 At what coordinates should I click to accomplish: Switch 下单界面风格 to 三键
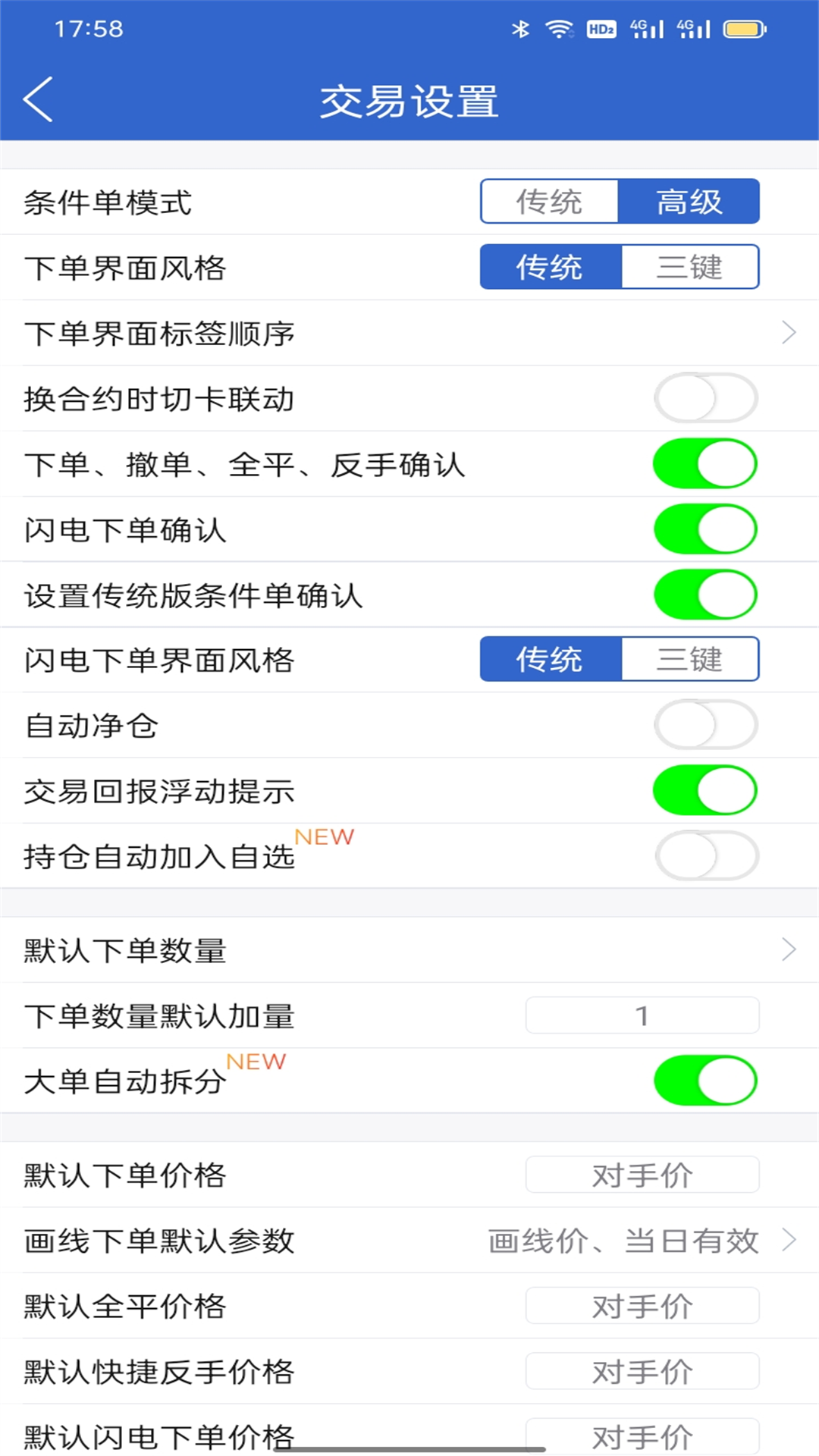pos(690,267)
